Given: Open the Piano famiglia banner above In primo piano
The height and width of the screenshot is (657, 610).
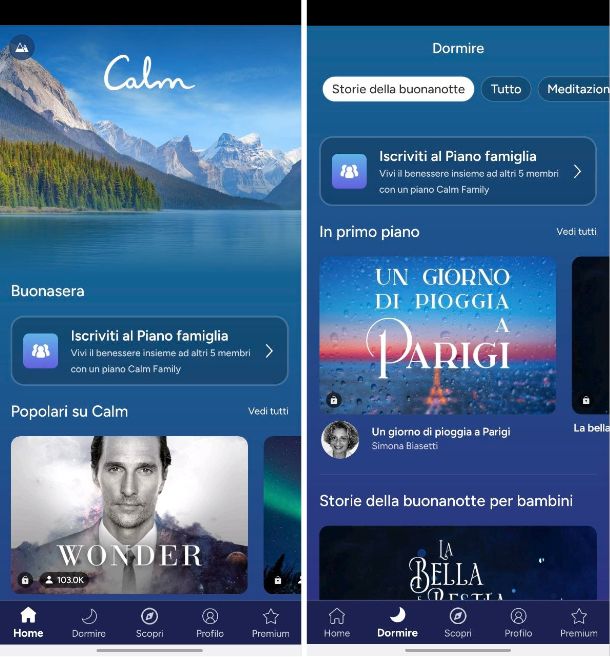Looking at the screenshot, I should (x=458, y=171).
